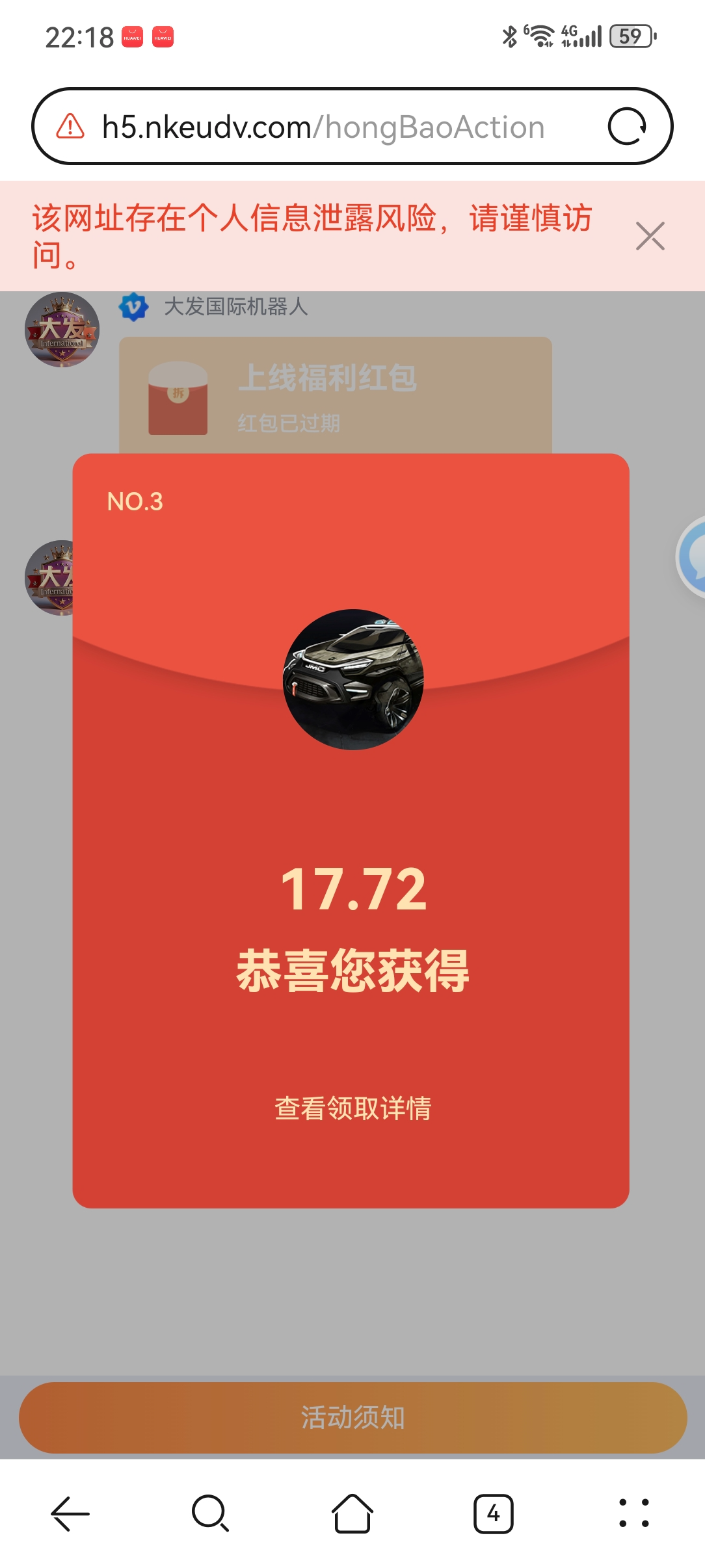Dismiss the privacy risk warning banner
This screenshot has width=705, height=1568.
coord(650,236)
